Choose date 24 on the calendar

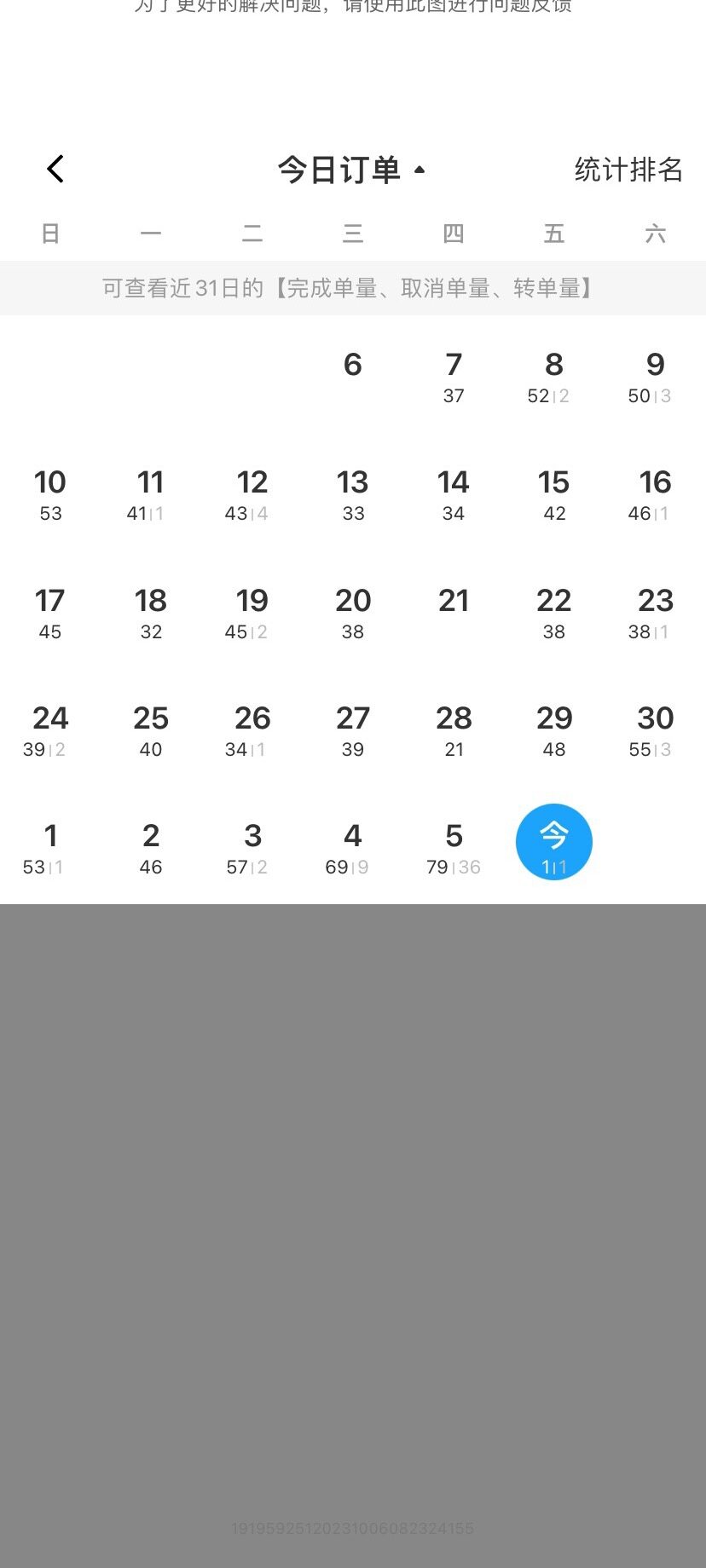pos(50,732)
